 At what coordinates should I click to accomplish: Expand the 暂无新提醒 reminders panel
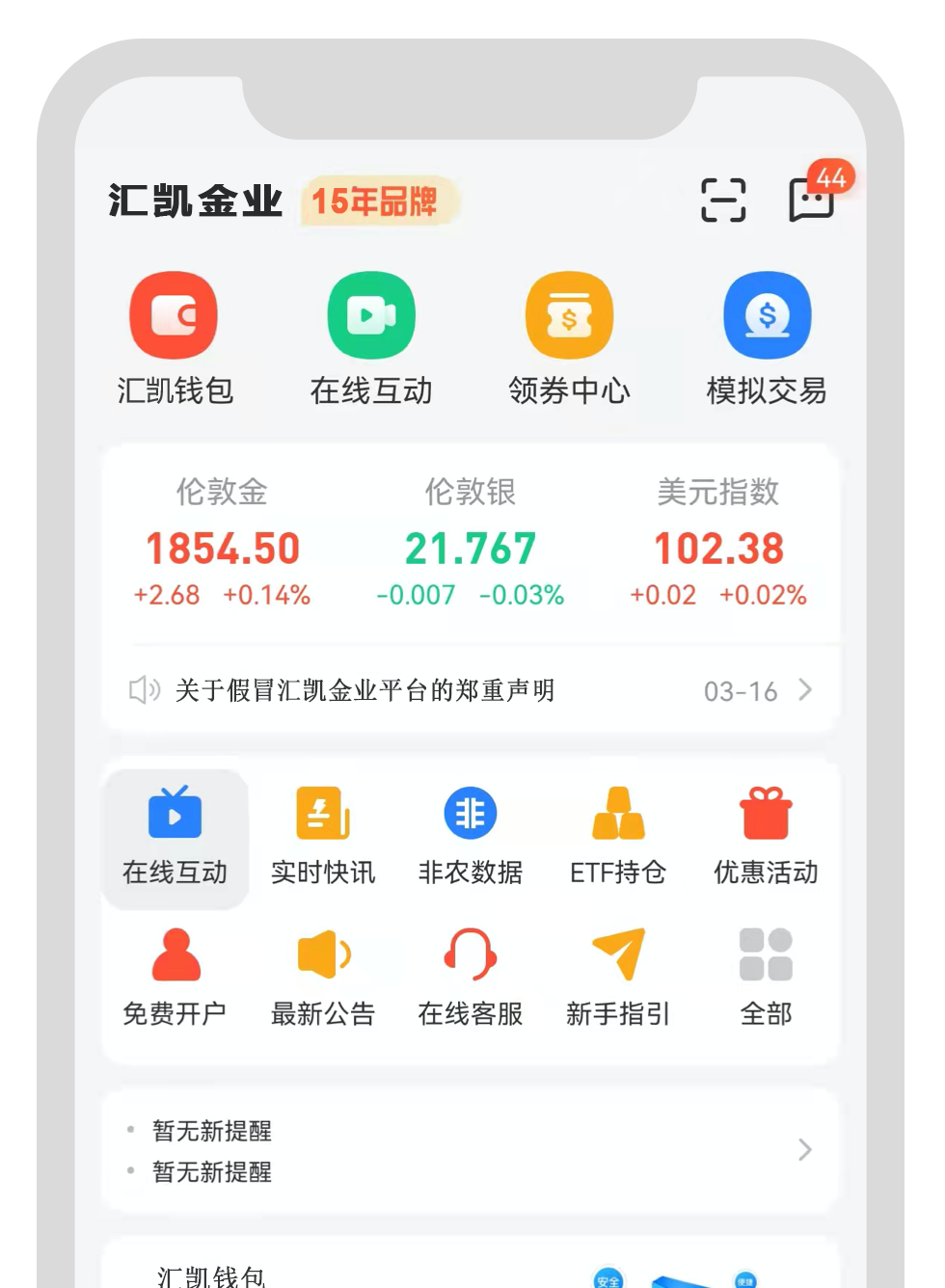pyautogui.click(x=803, y=1150)
